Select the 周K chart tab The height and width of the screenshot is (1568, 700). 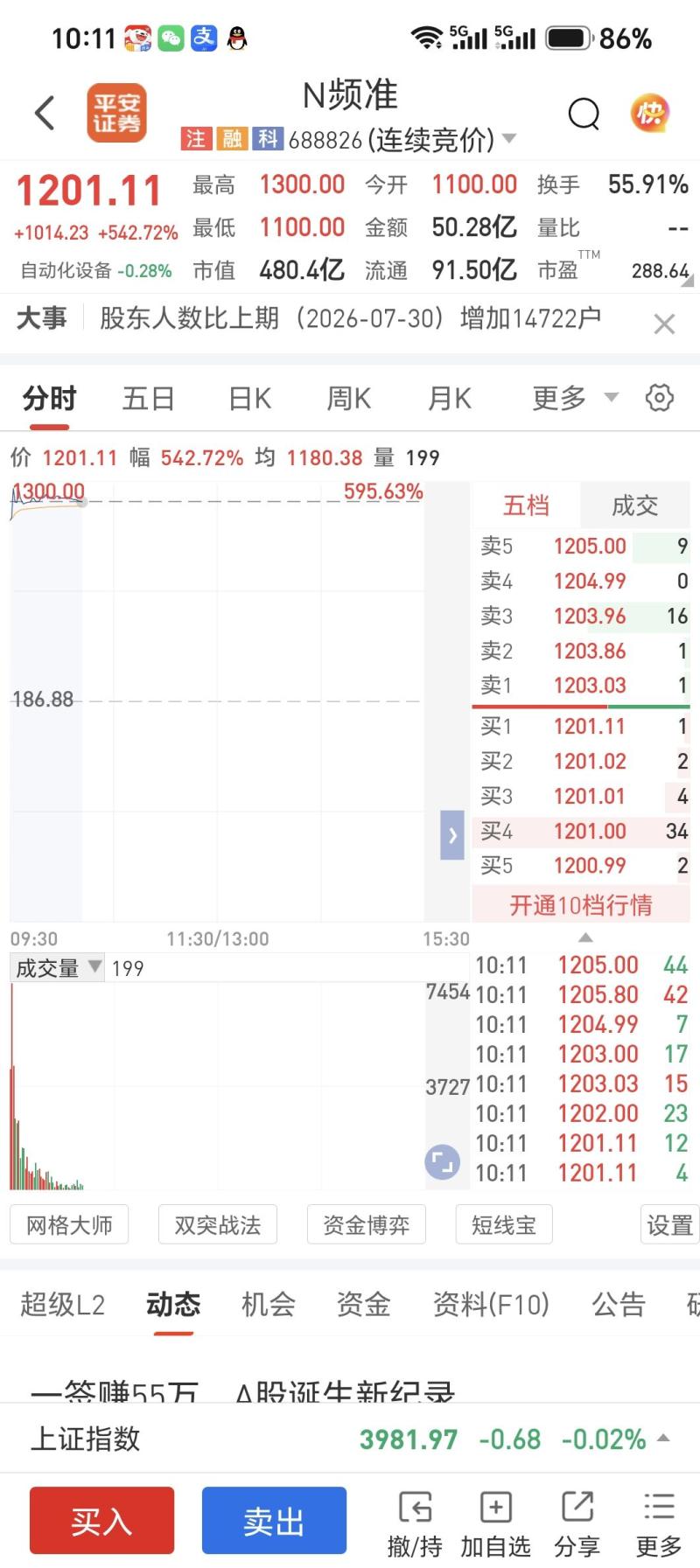[349, 399]
